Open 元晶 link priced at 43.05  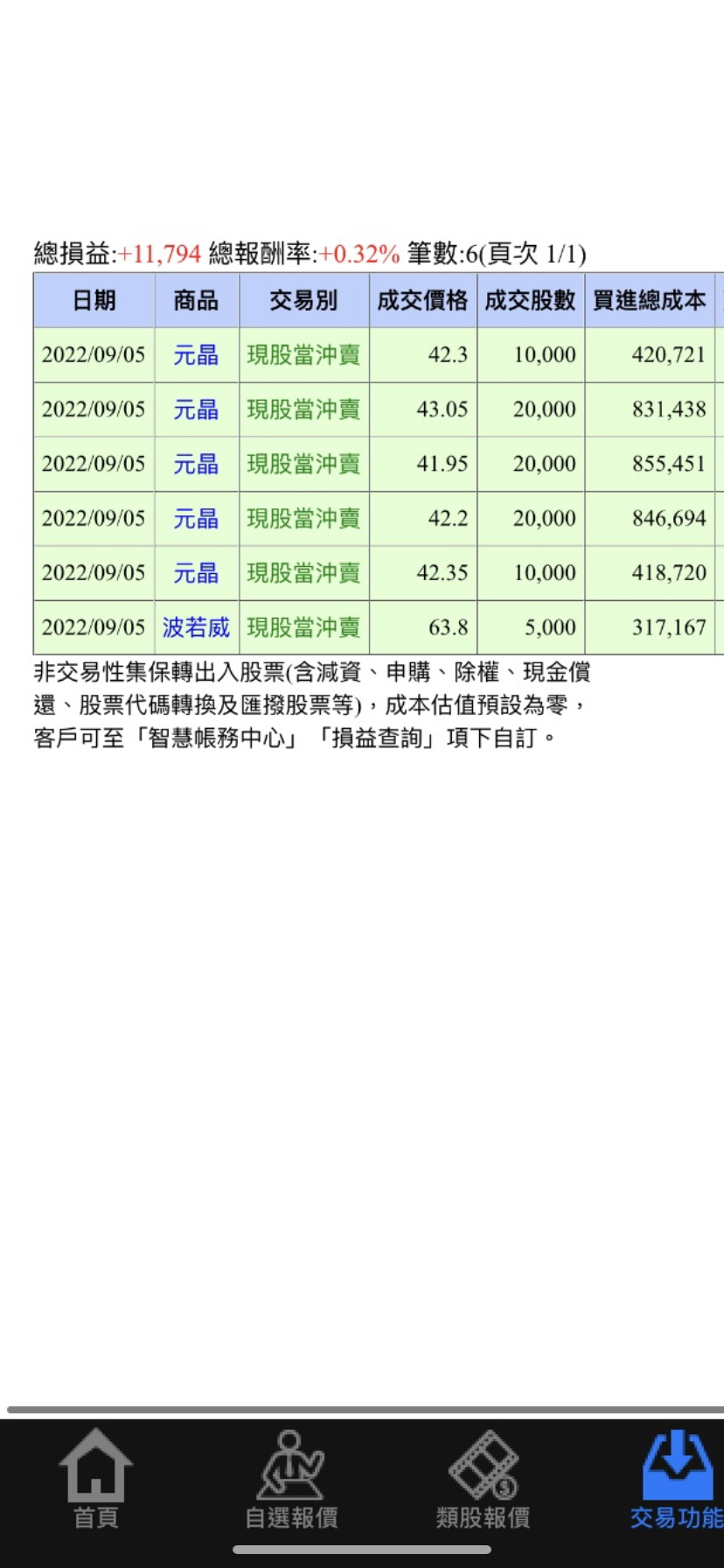tap(196, 409)
